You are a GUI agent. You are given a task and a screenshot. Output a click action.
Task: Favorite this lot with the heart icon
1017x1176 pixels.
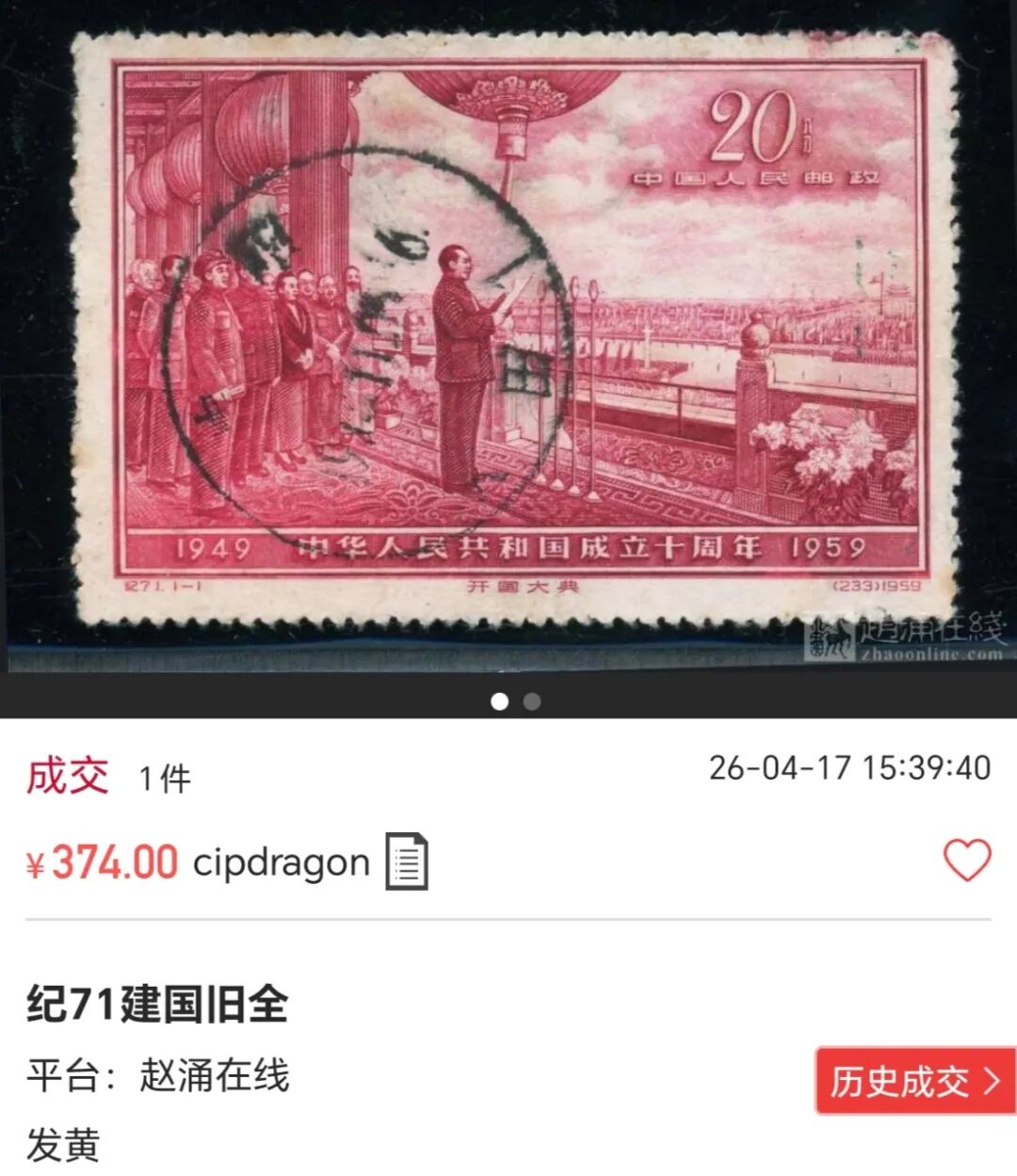967,860
